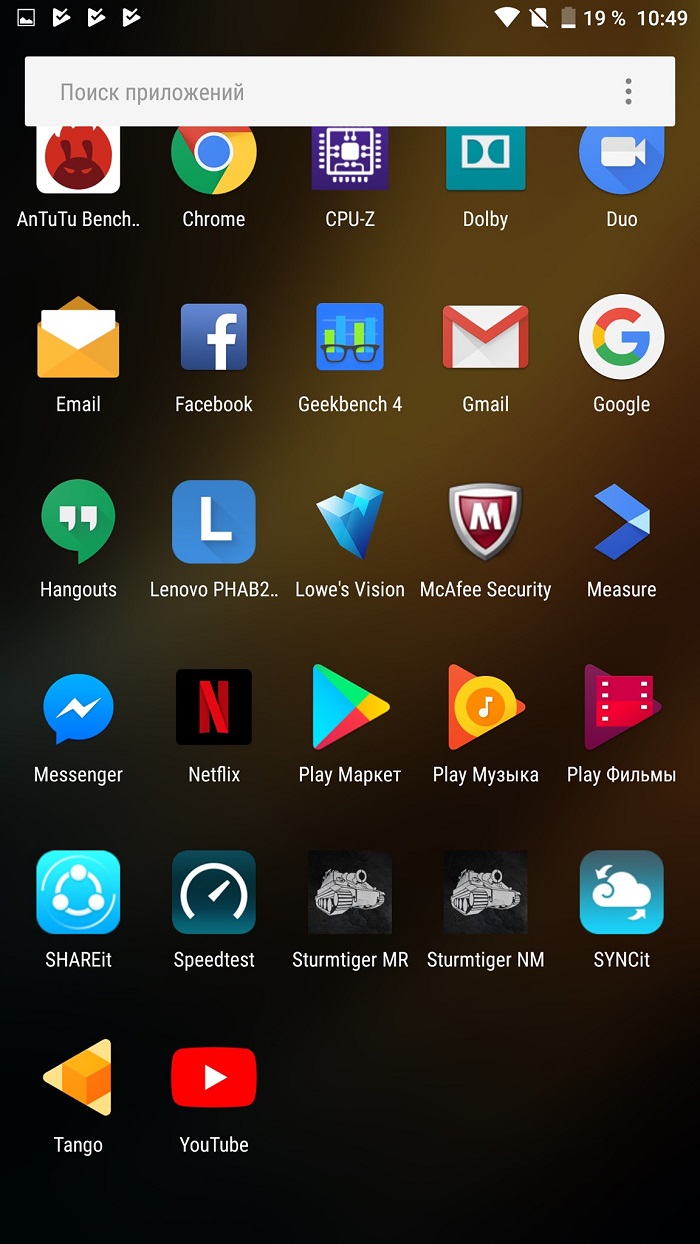Open Hangouts
700x1244 pixels.
(x=78, y=523)
